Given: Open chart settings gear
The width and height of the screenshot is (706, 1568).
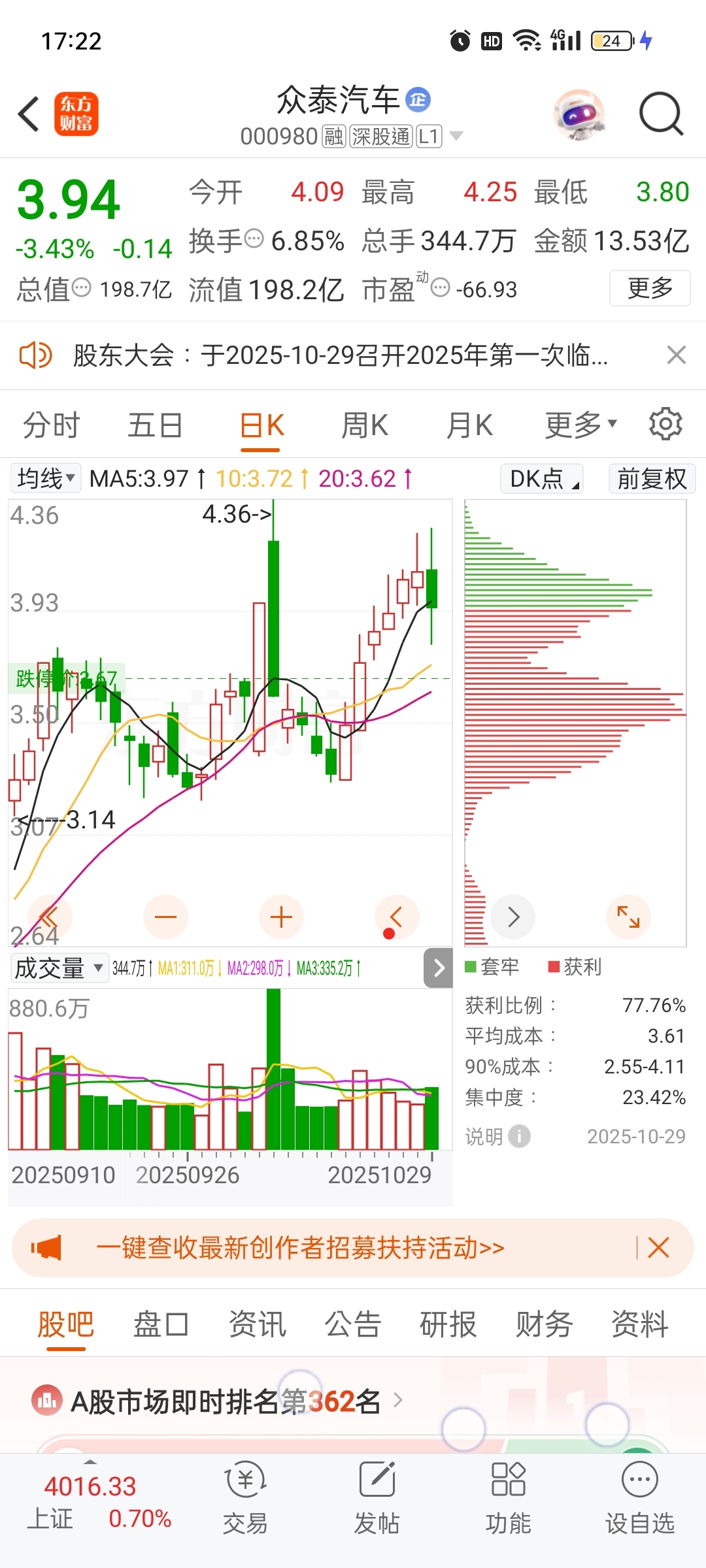Looking at the screenshot, I should pyautogui.click(x=665, y=425).
